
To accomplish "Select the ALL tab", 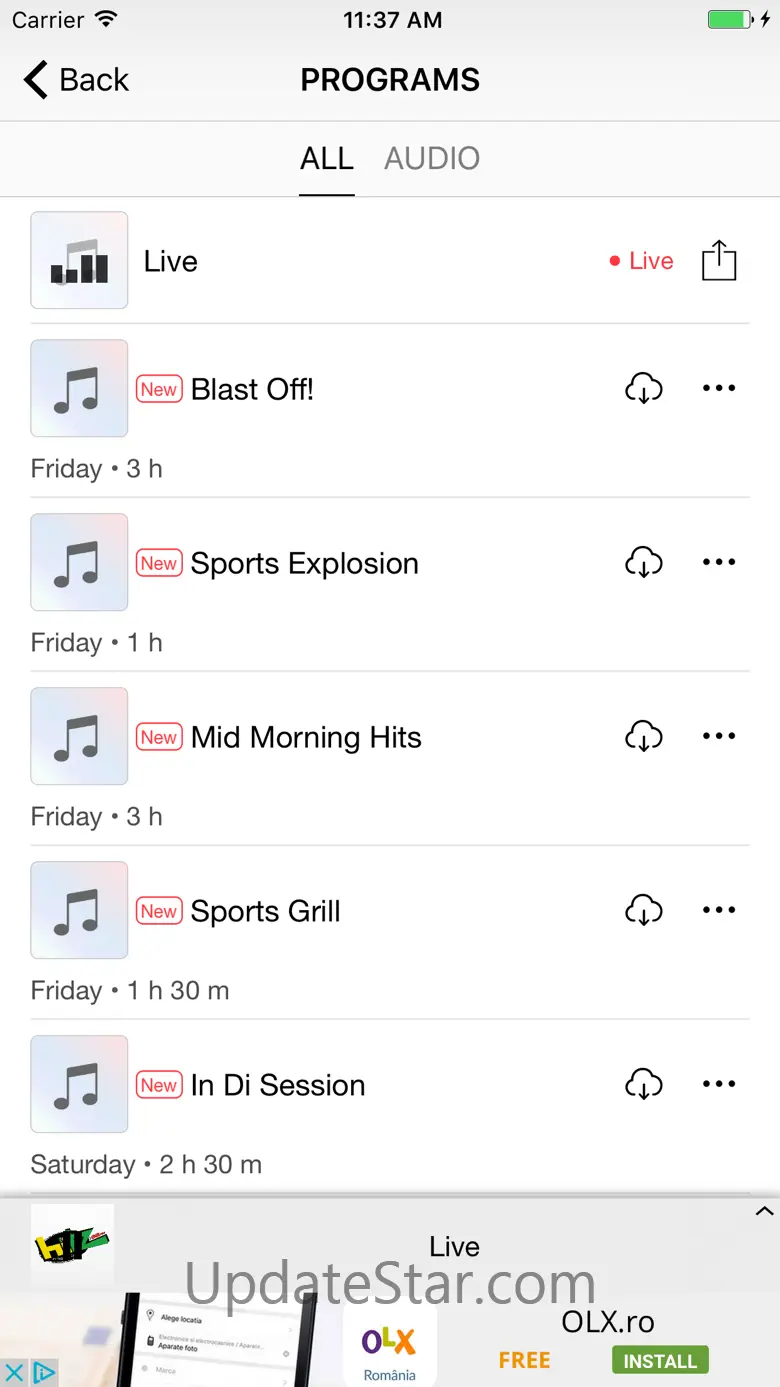I will click(327, 158).
